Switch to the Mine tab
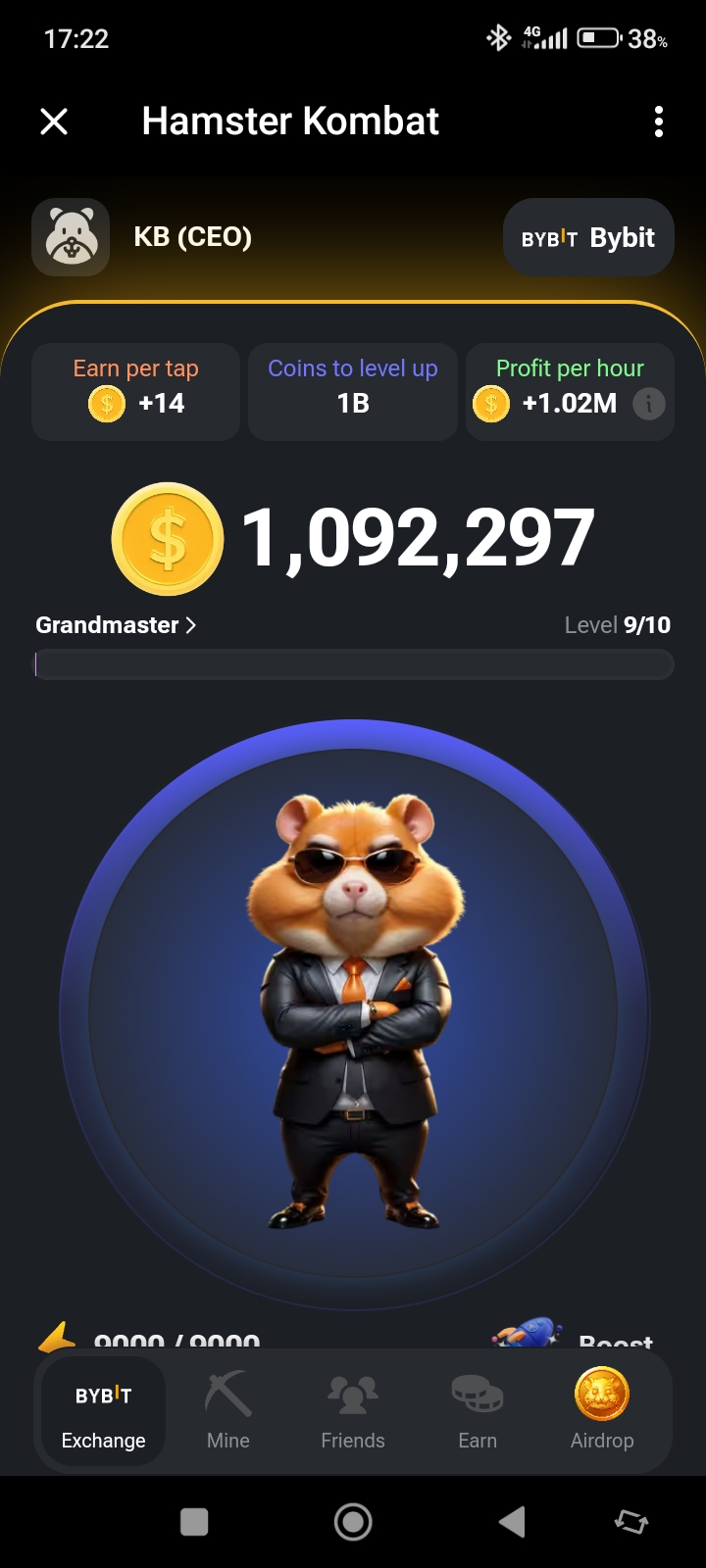Screen dimensions: 706x1568 pyautogui.click(x=227, y=1413)
